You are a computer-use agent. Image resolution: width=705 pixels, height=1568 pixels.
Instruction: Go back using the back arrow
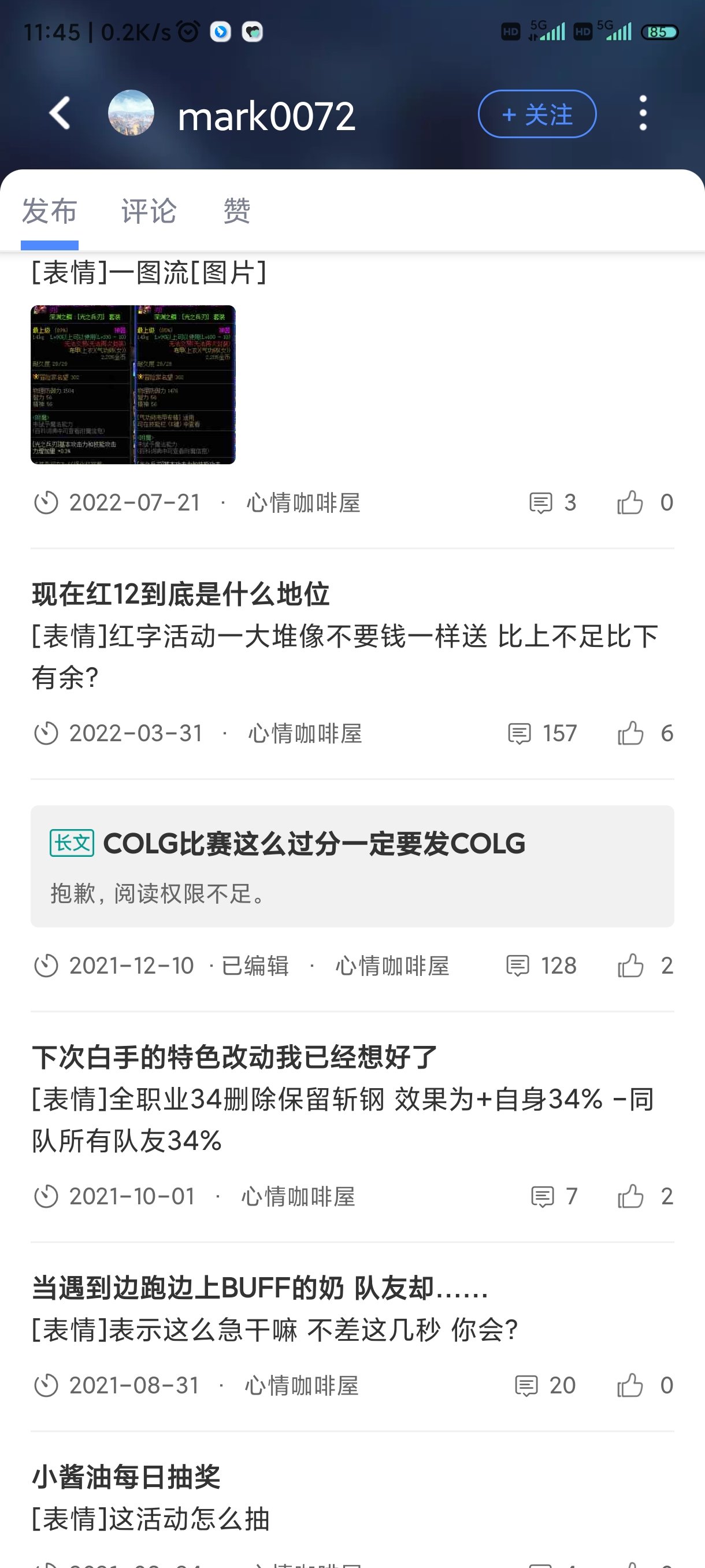click(x=60, y=113)
